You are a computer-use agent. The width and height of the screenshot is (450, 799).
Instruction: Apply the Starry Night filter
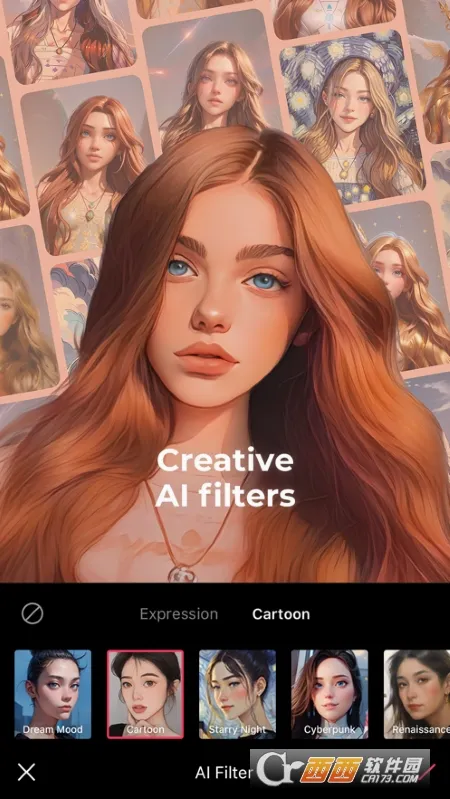tap(237, 694)
